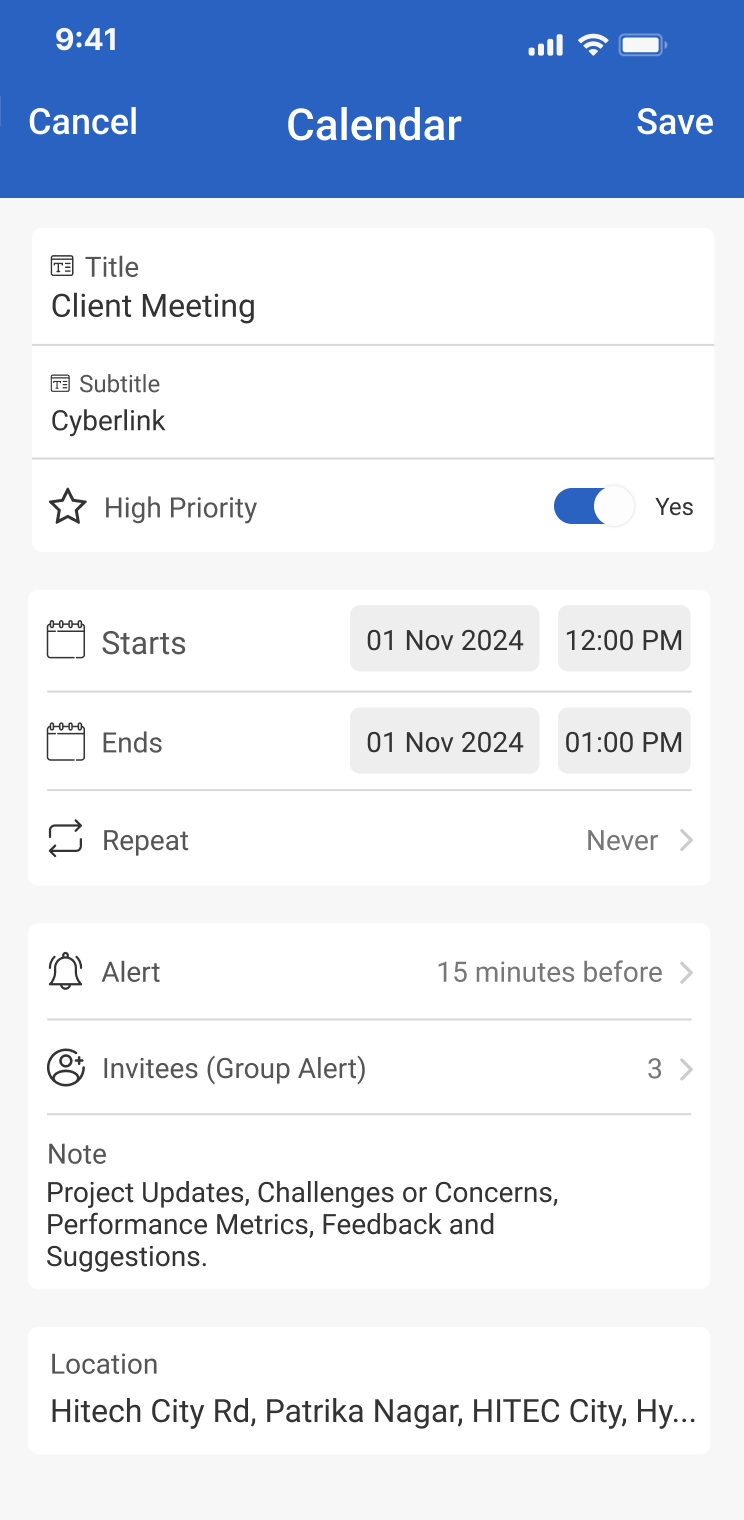Edit the Location field
744x1520 pixels.
pos(372,1411)
